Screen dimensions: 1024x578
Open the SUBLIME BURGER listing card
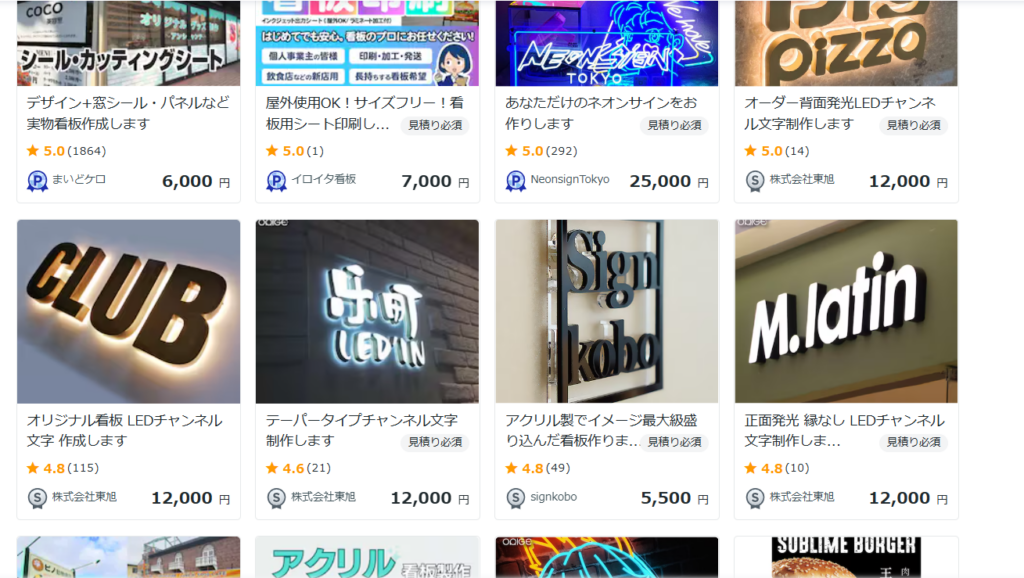[845, 558]
